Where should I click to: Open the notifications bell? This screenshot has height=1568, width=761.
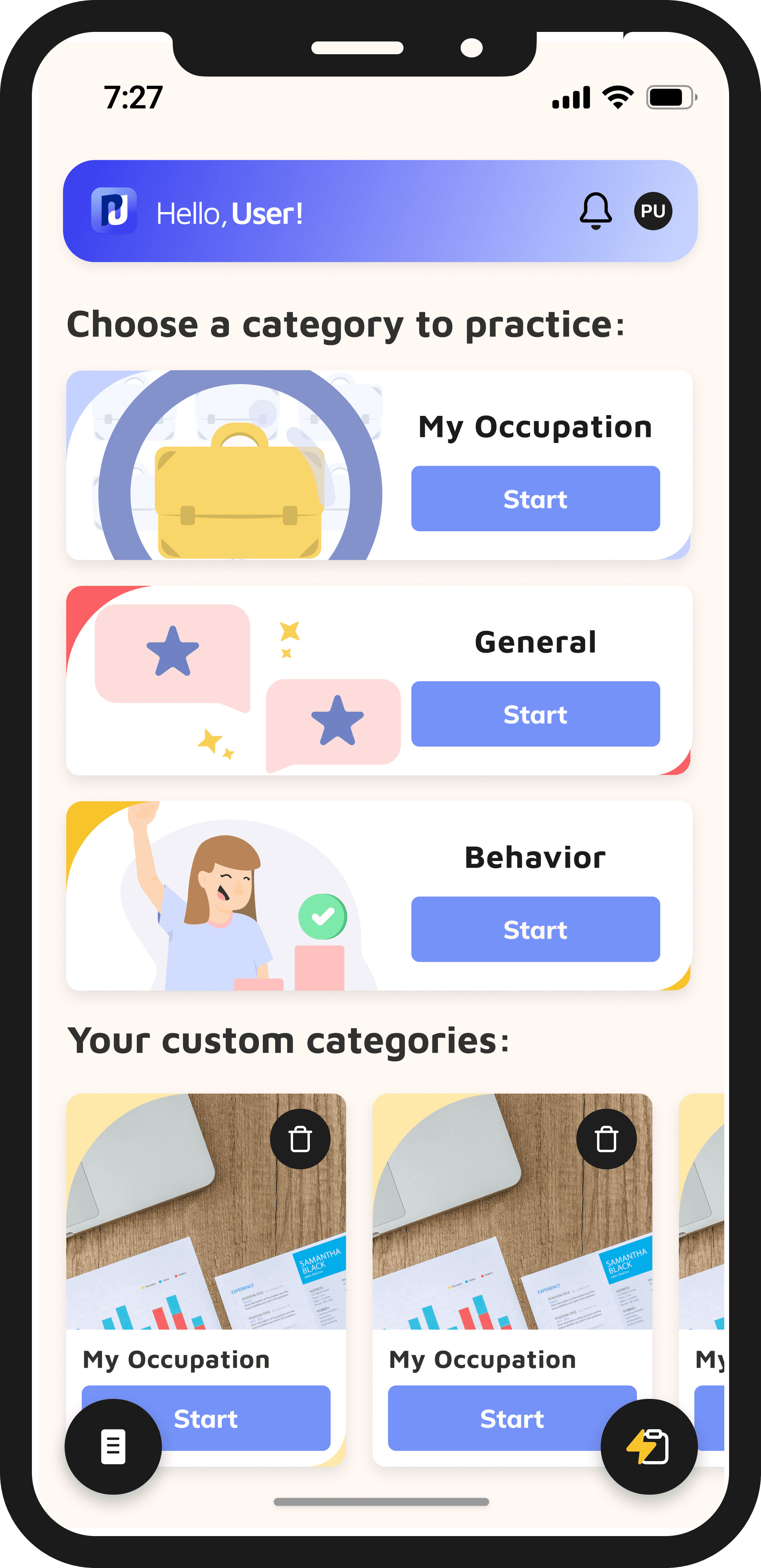click(x=595, y=211)
